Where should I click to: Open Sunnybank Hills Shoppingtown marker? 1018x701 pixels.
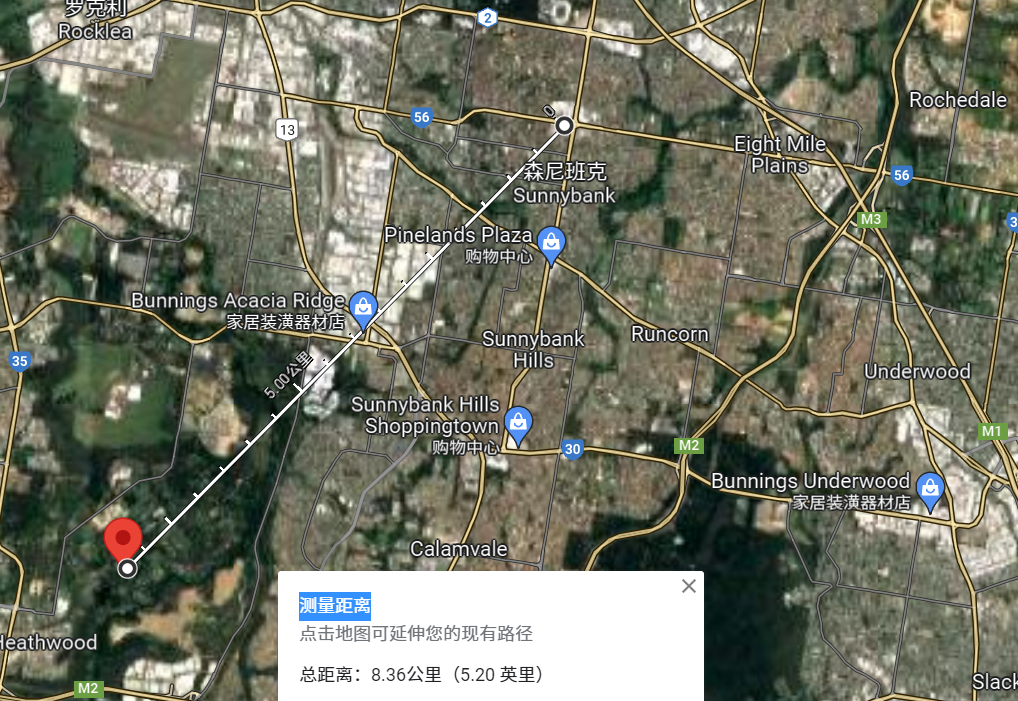(x=518, y=422)
